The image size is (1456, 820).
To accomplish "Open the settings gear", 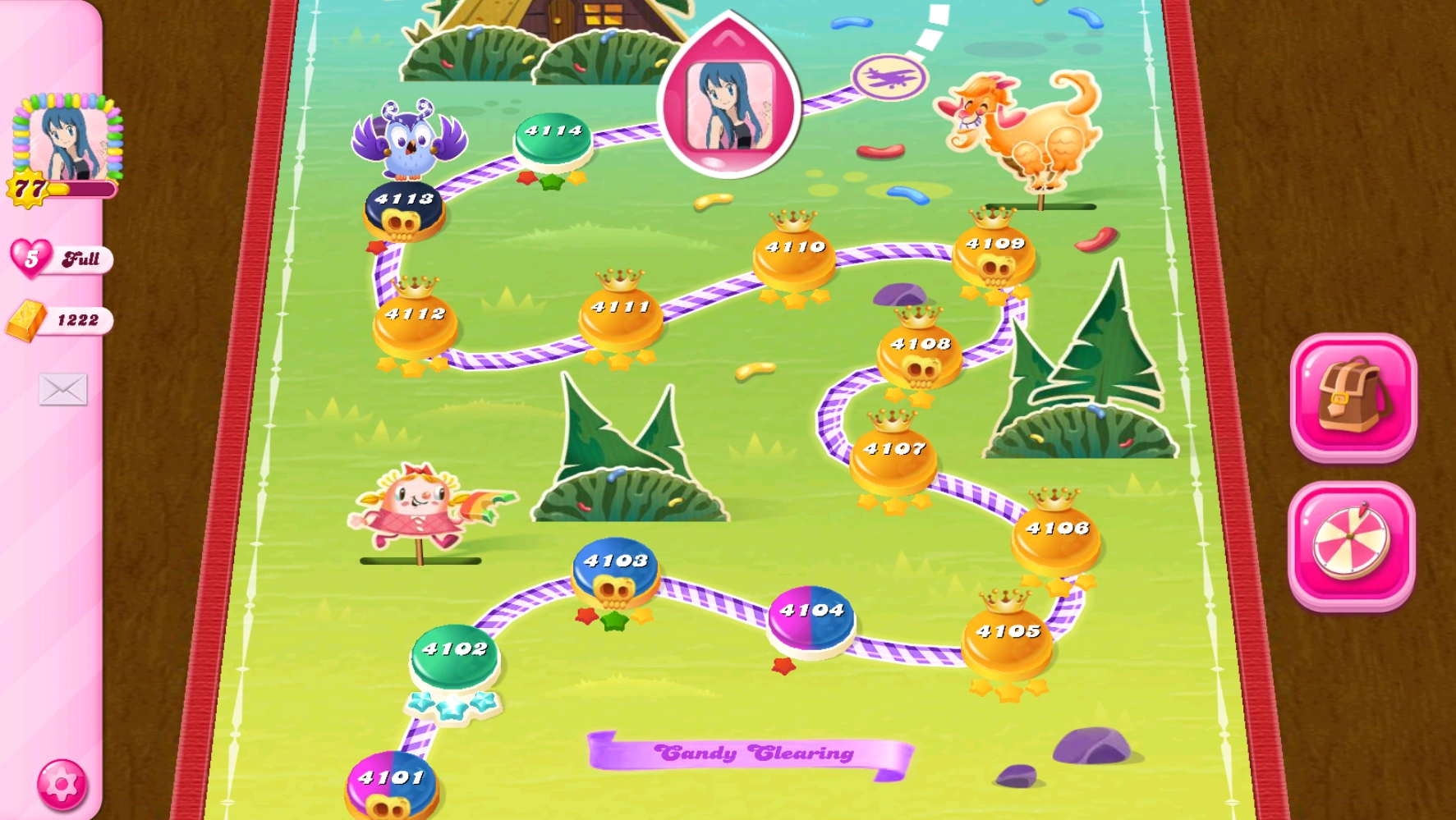I will 62,785.
